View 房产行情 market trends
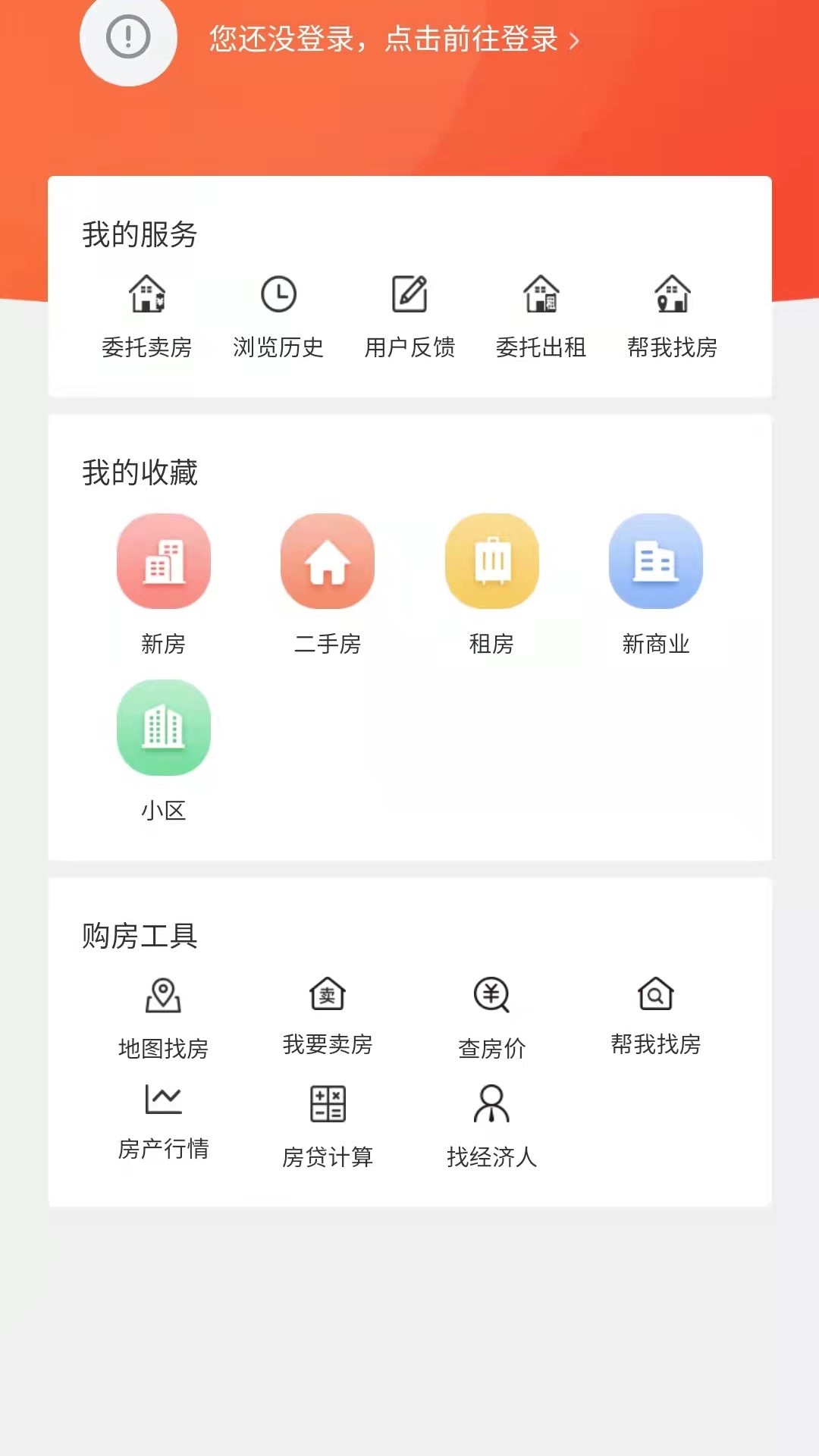The image size is (819, 1456). [163, 1121]
